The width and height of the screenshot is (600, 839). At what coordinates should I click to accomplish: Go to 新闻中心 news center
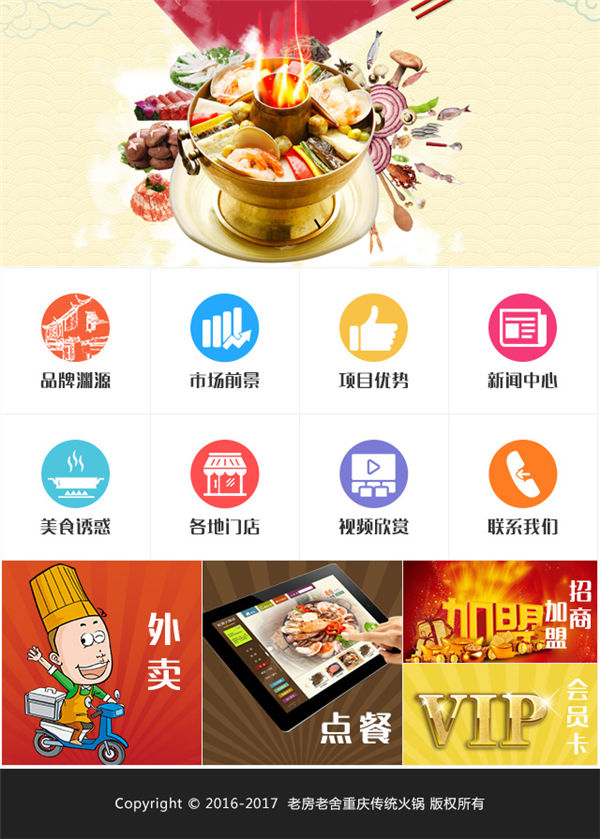click(x=522, y=340)
